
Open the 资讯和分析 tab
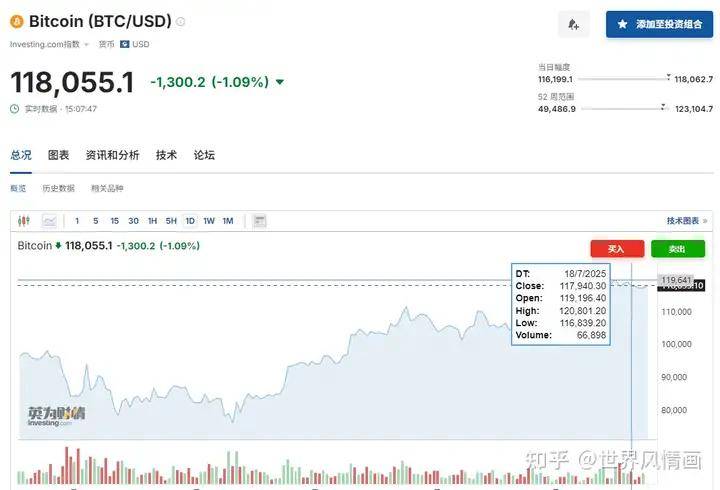click(112, 155)
